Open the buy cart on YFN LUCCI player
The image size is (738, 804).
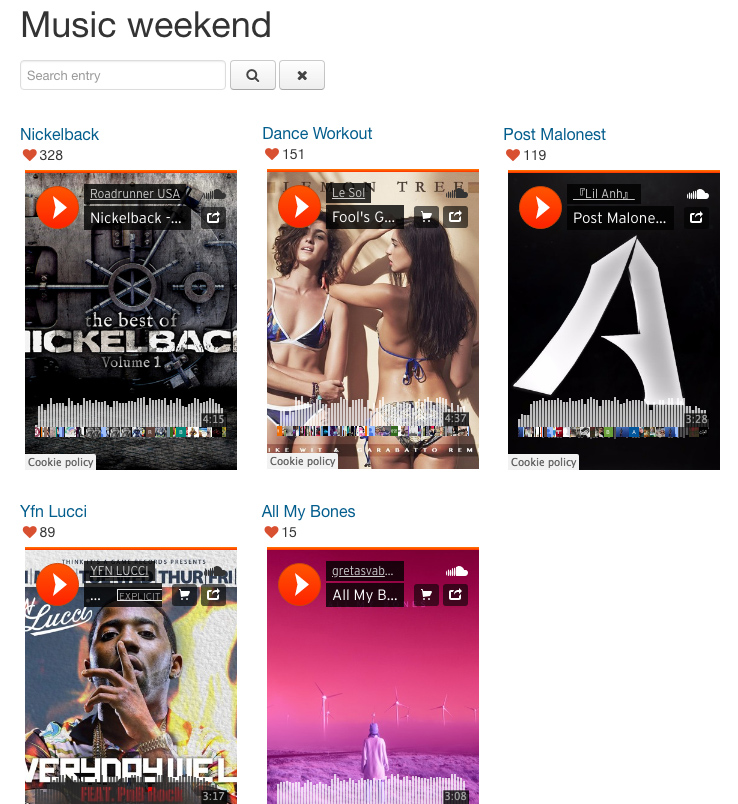pyautogui.click(x=184, y=595)
